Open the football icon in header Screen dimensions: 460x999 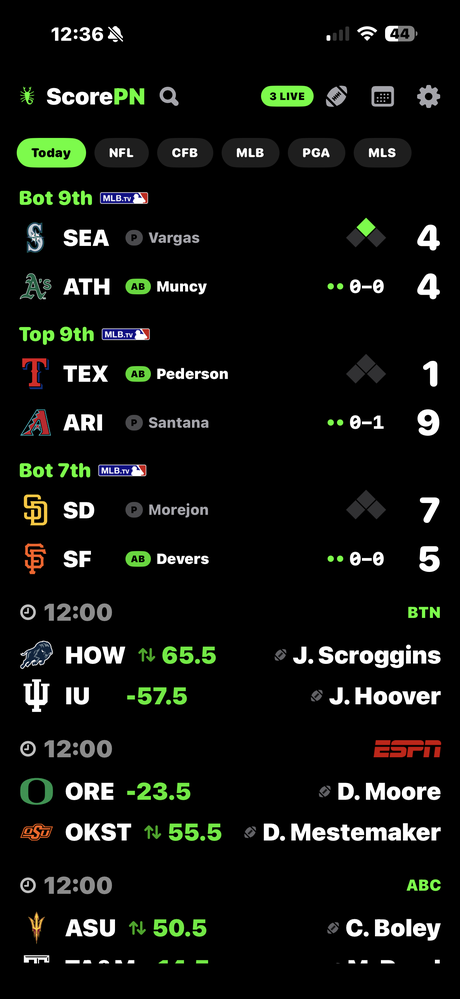[337, 97]
